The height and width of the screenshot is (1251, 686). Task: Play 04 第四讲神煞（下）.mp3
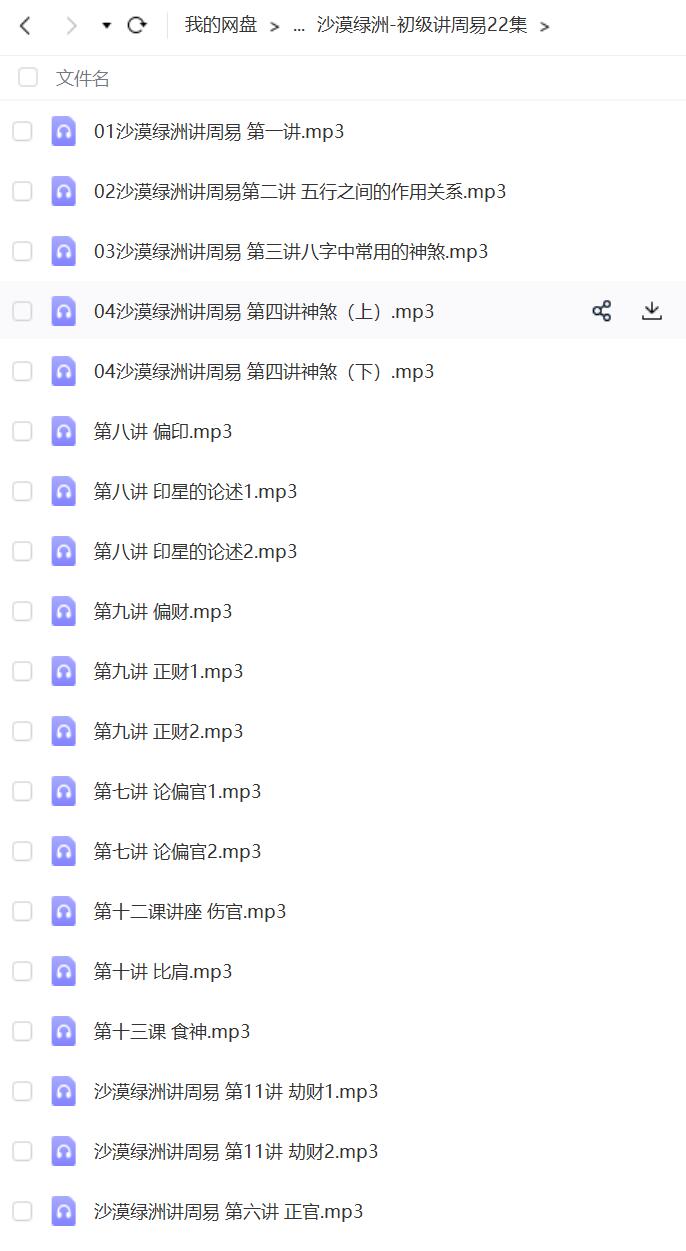point(263,371)
